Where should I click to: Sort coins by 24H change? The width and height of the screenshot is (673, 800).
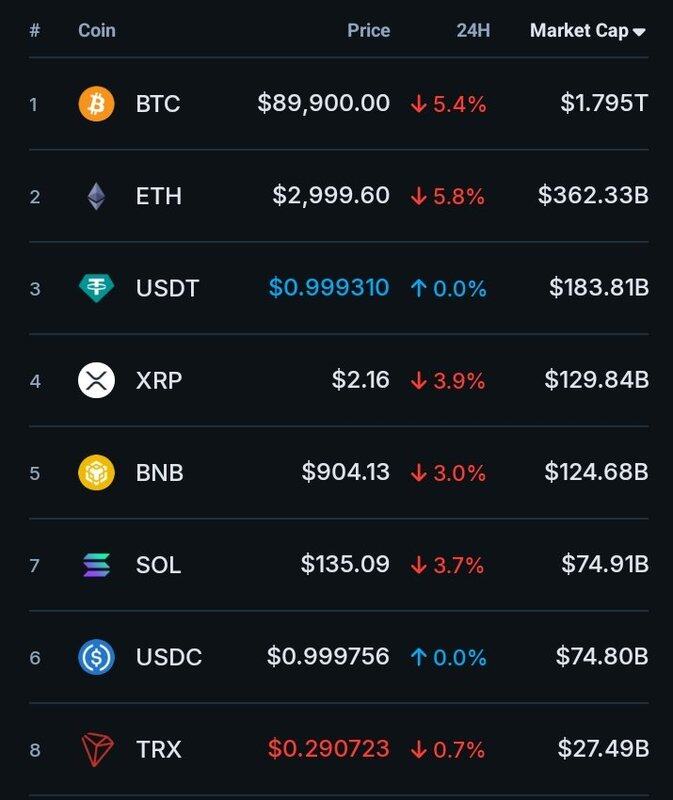(473, 31)
